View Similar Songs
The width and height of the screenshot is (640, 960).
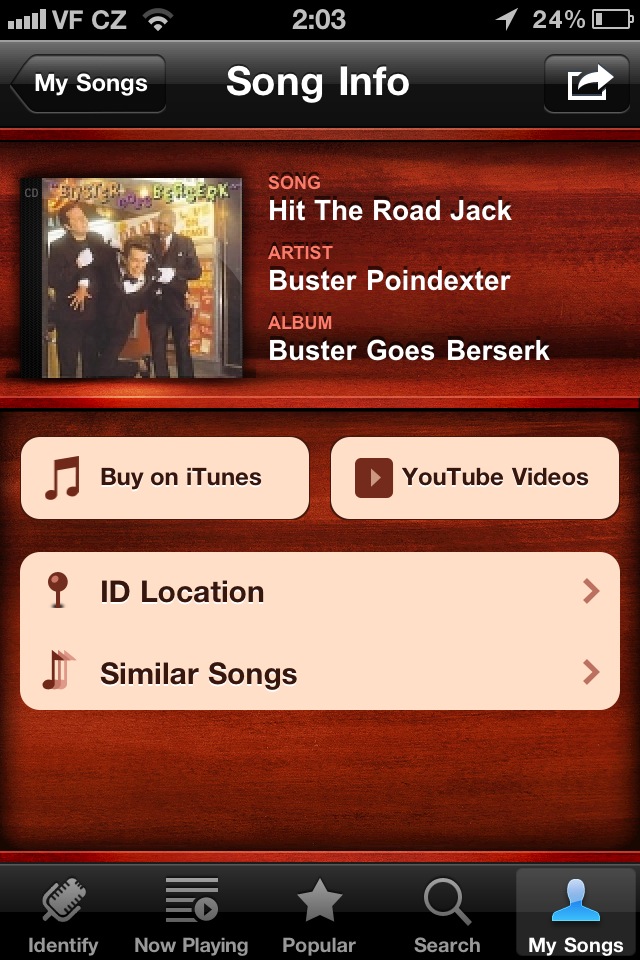(320, 673)
